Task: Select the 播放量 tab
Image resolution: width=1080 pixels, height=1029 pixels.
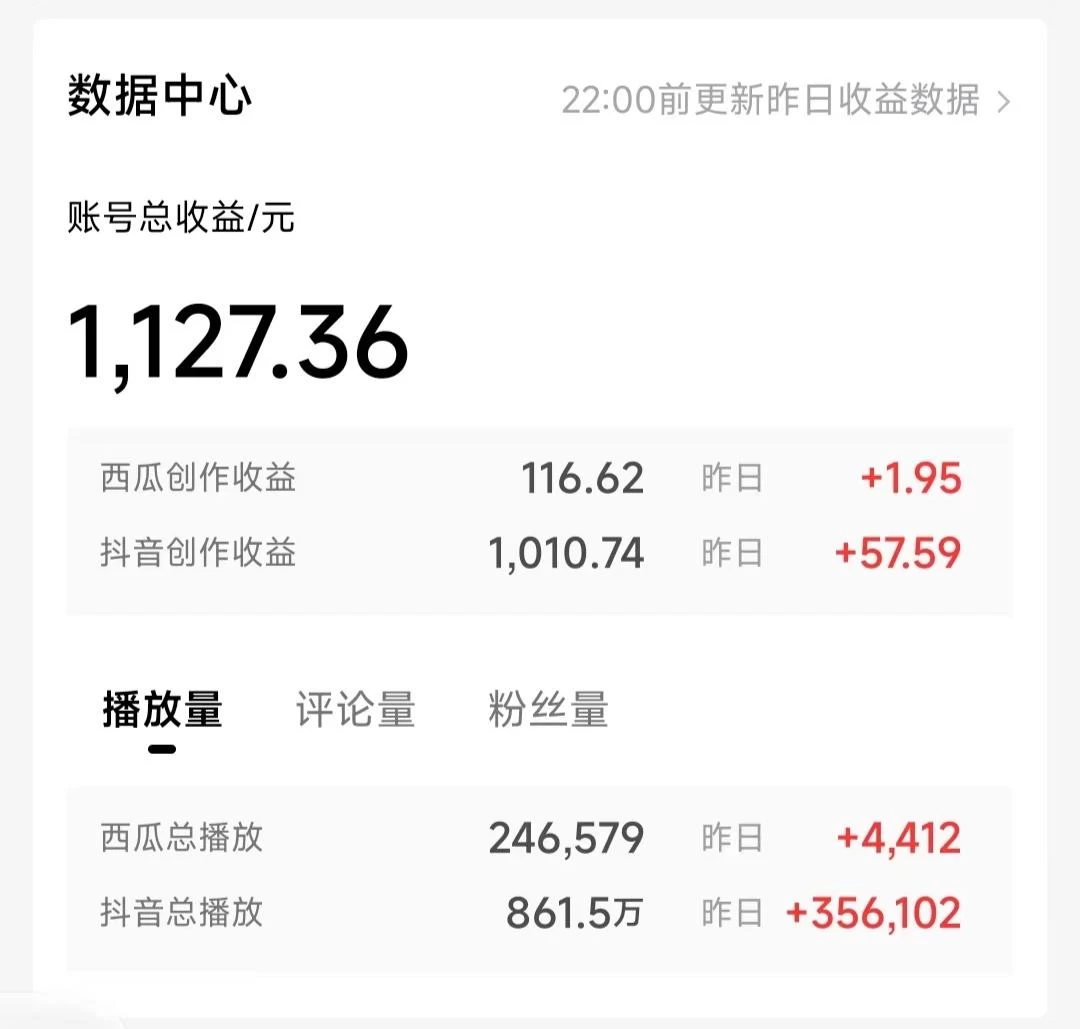Action: point(162,710)
